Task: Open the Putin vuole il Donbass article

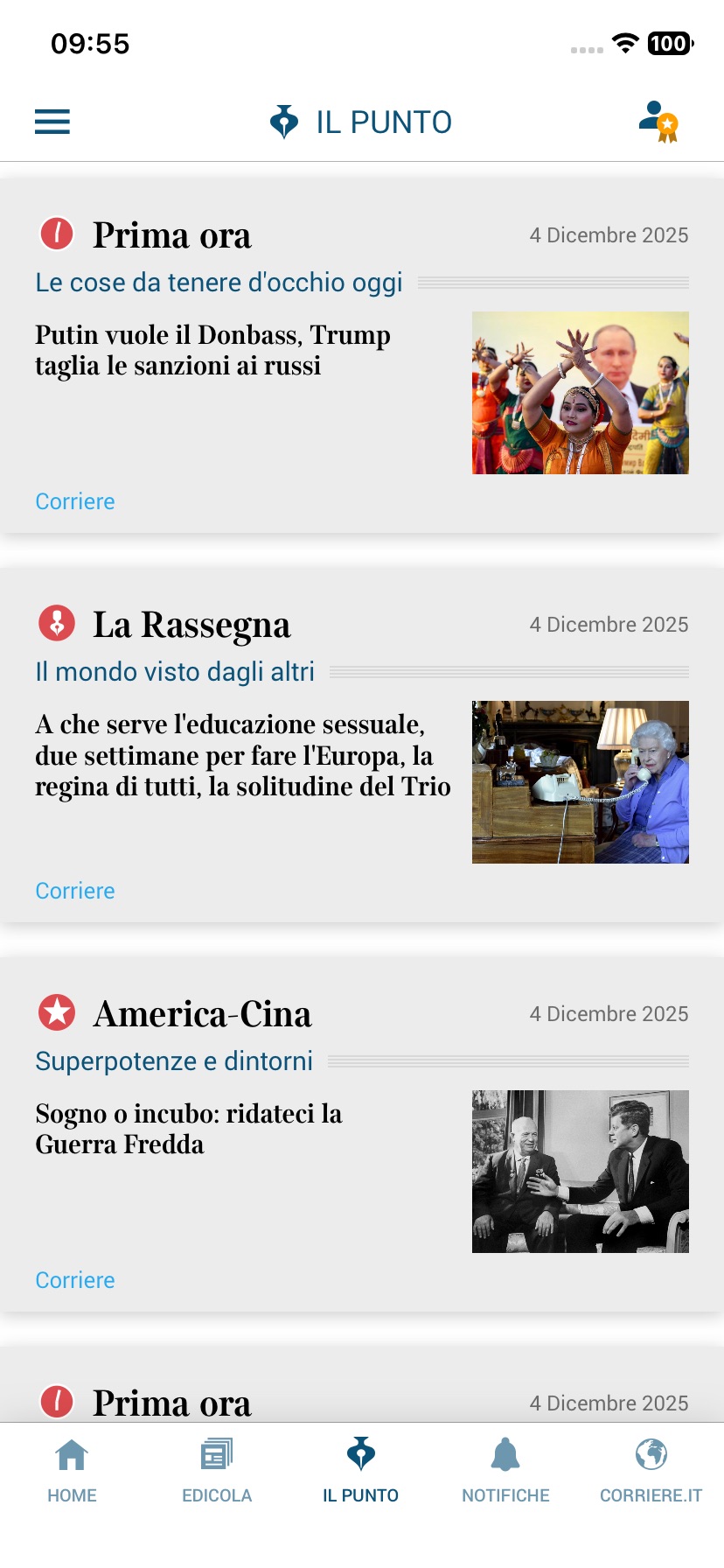Action: pyautogui.click(x=212, y=350)
